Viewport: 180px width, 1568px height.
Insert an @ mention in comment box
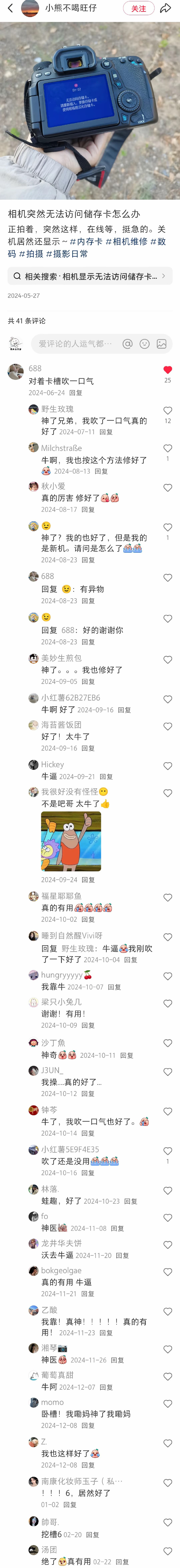(x=128, y=344)
